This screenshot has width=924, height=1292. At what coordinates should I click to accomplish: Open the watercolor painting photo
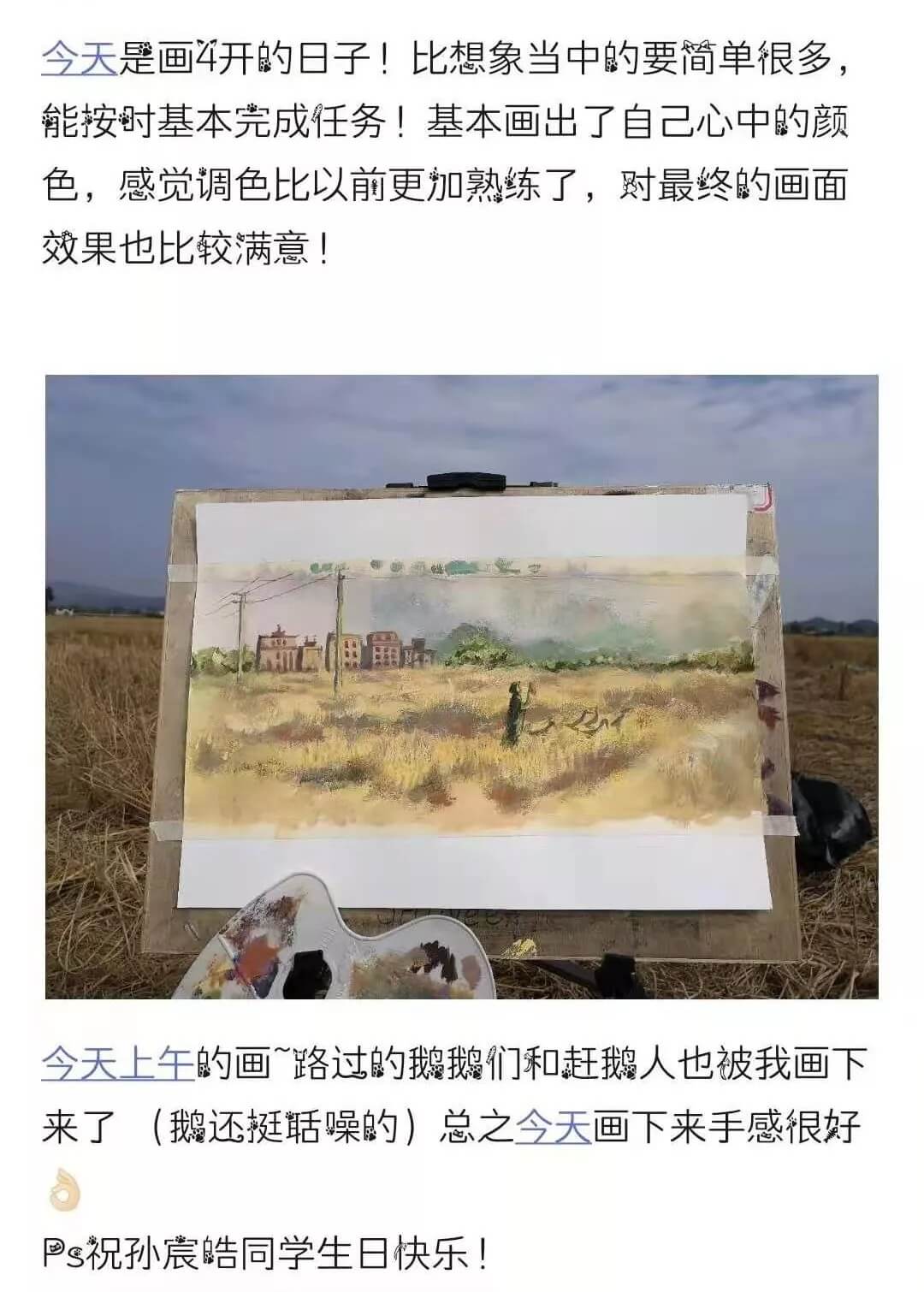coord(462,686)
